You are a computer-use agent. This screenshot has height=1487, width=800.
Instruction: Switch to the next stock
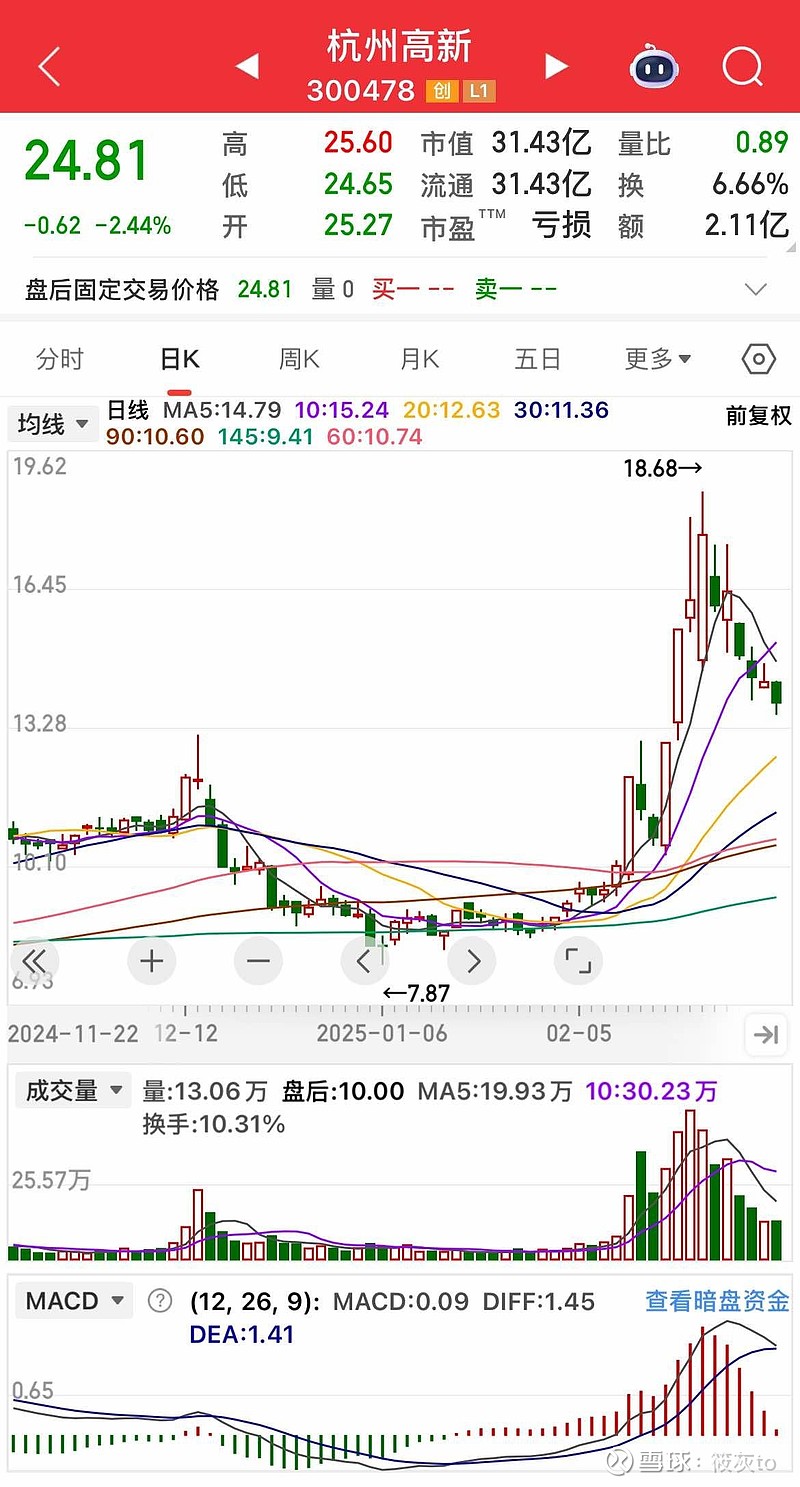click(x=556, y=67)
